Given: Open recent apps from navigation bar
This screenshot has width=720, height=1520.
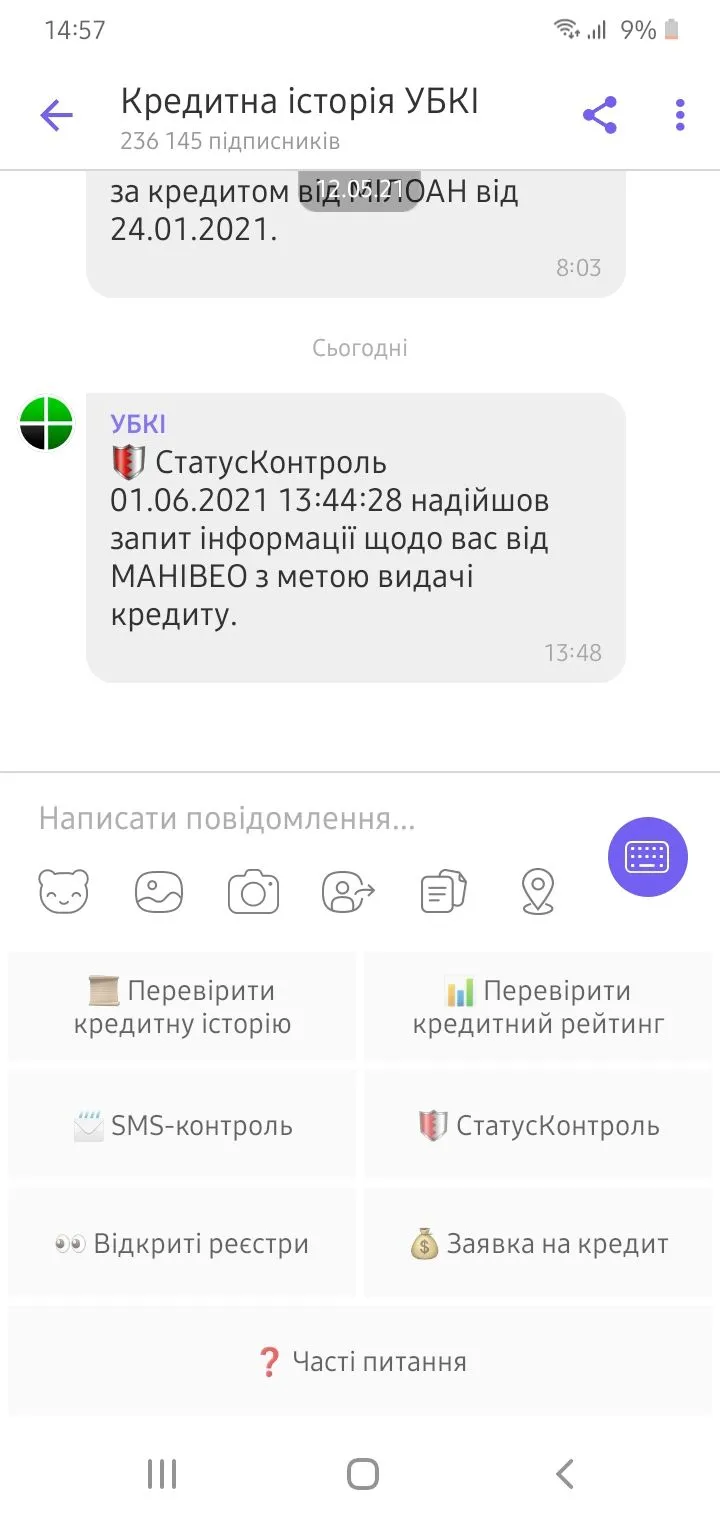Looking at the screenshot, I should click(x=162, y=1473).
